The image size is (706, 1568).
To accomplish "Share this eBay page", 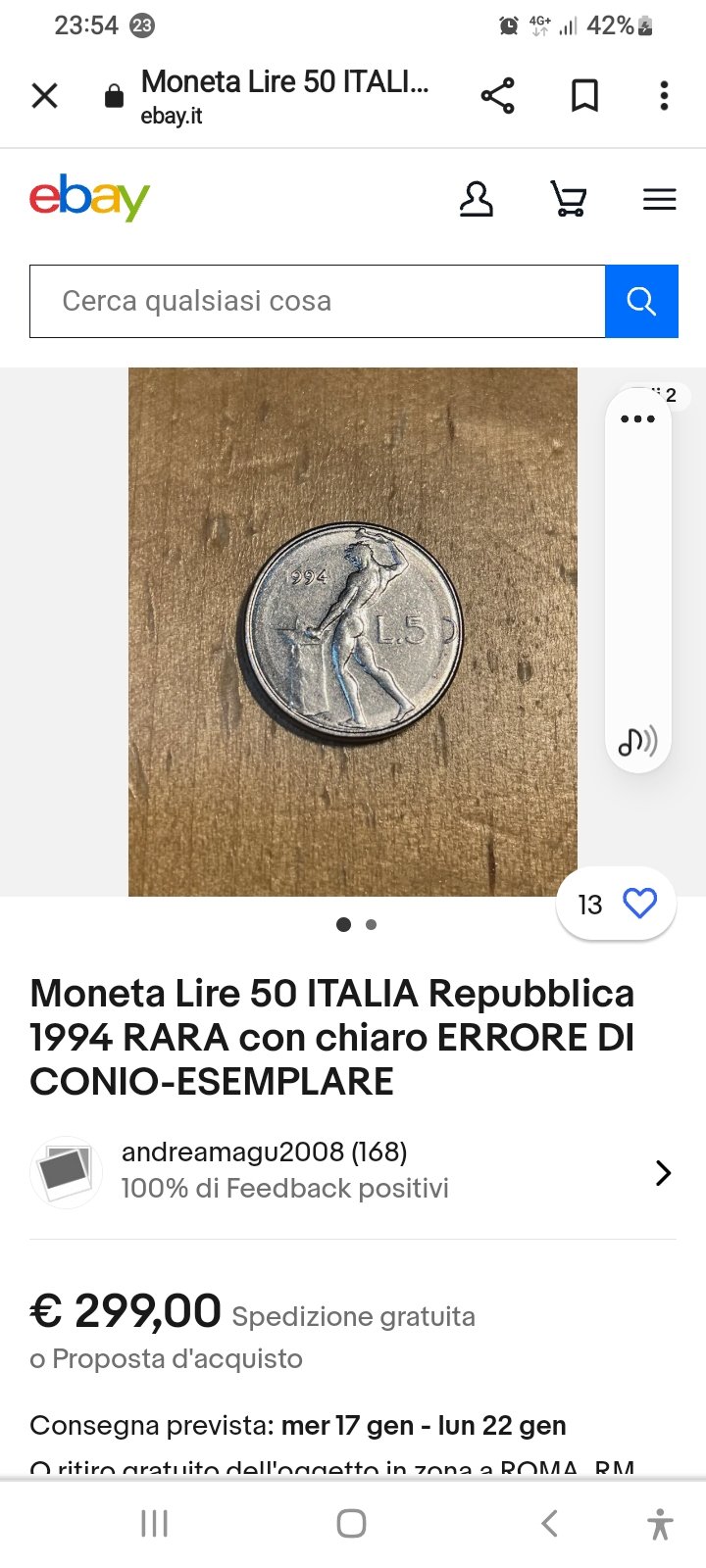I will pyautogui.click(x=498, y=96).
